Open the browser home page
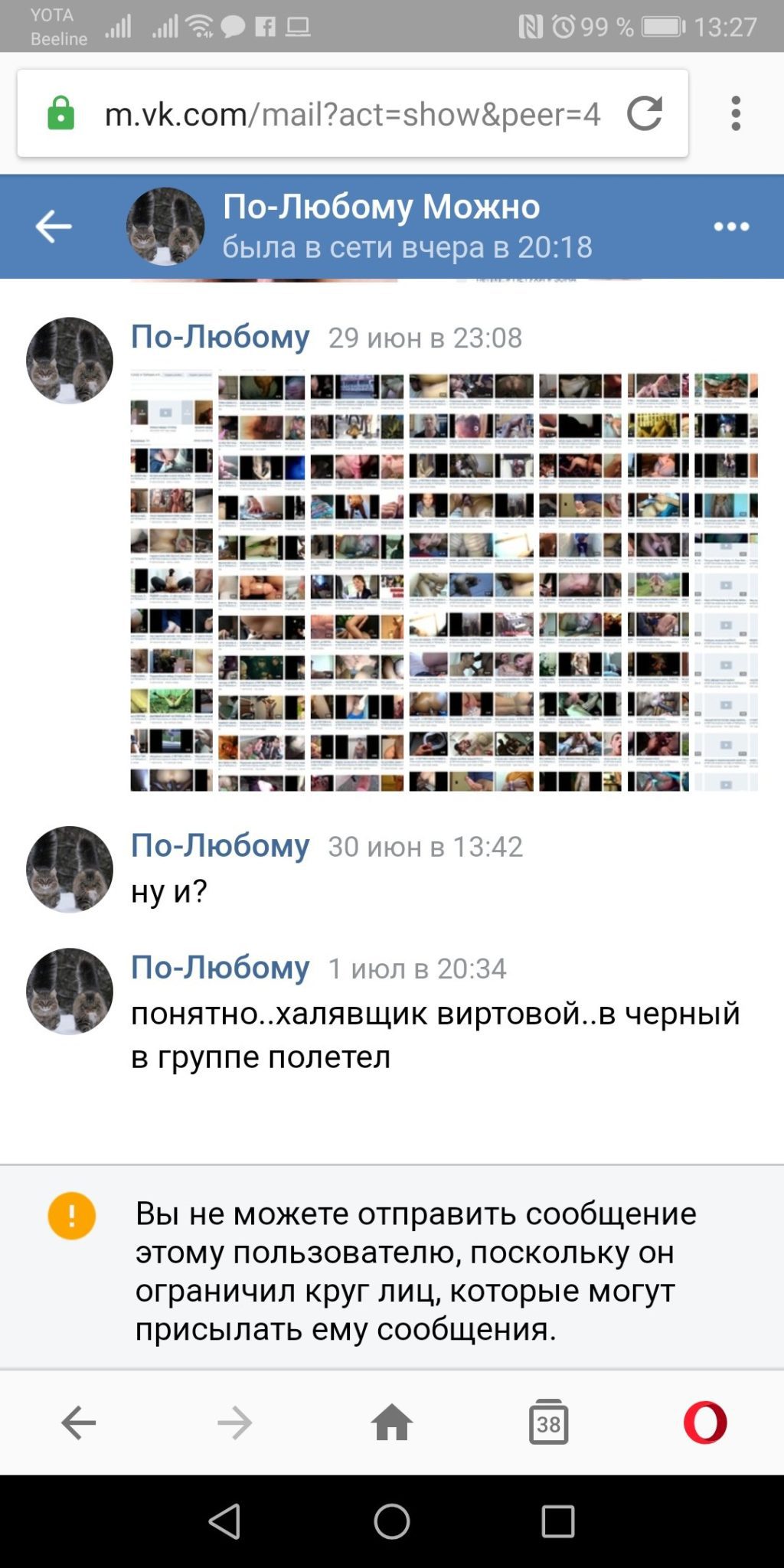 tap(392, 1423)
